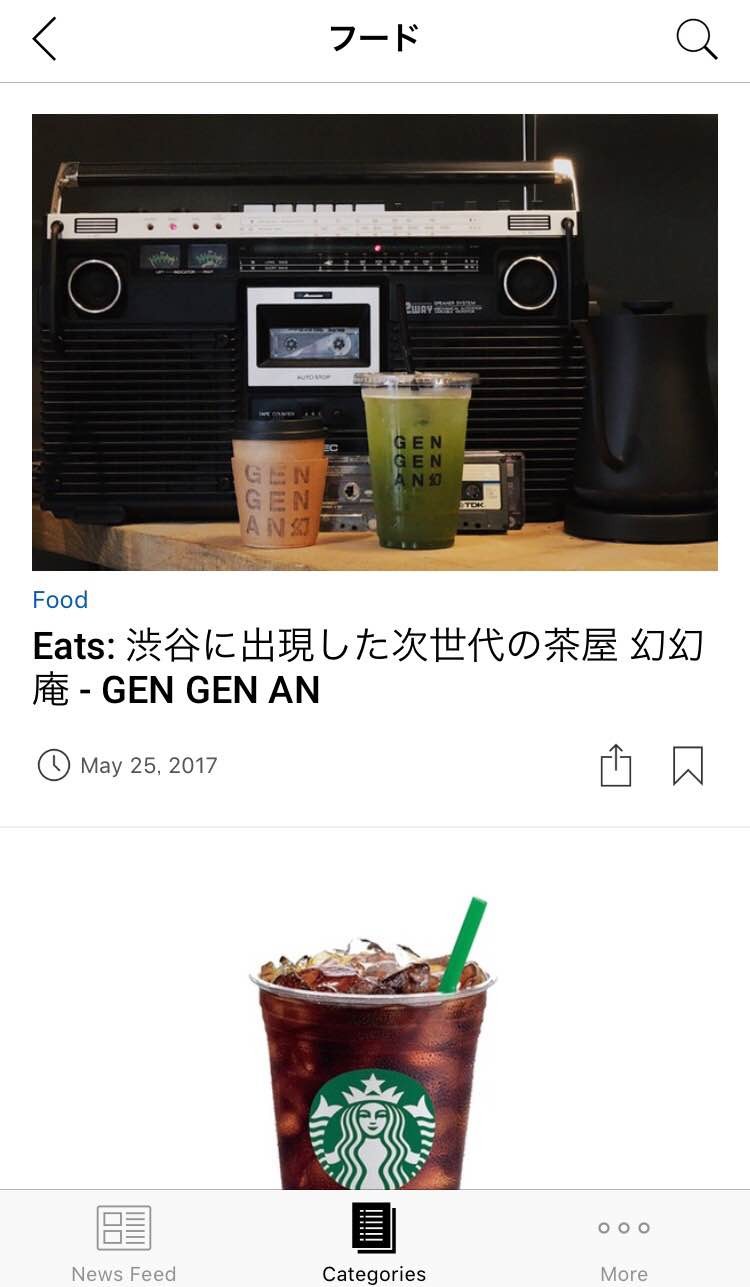The height and width of the screenshot is (1287, 750).
Task: Select the Categories tab
Action: click(374, 1242)
